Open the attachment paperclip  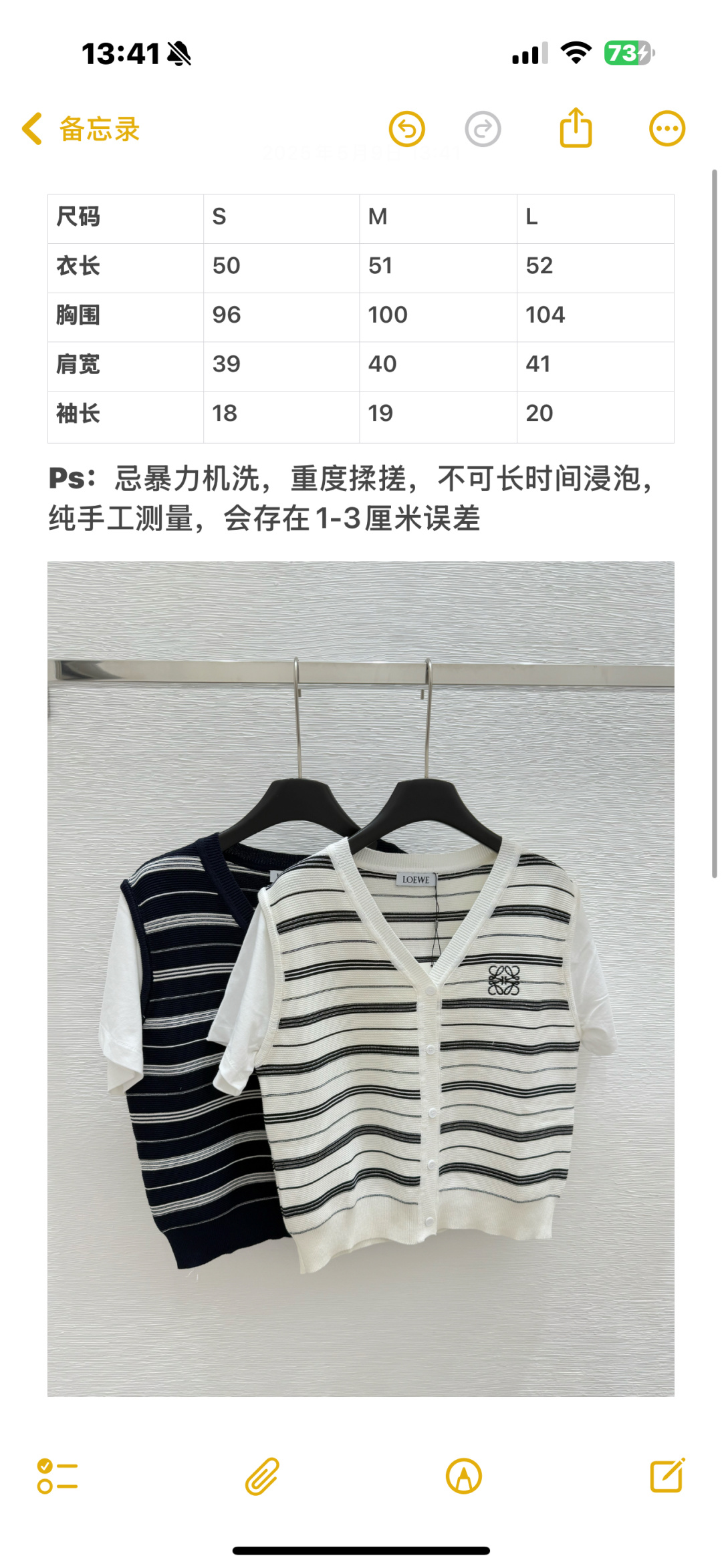261,1476
